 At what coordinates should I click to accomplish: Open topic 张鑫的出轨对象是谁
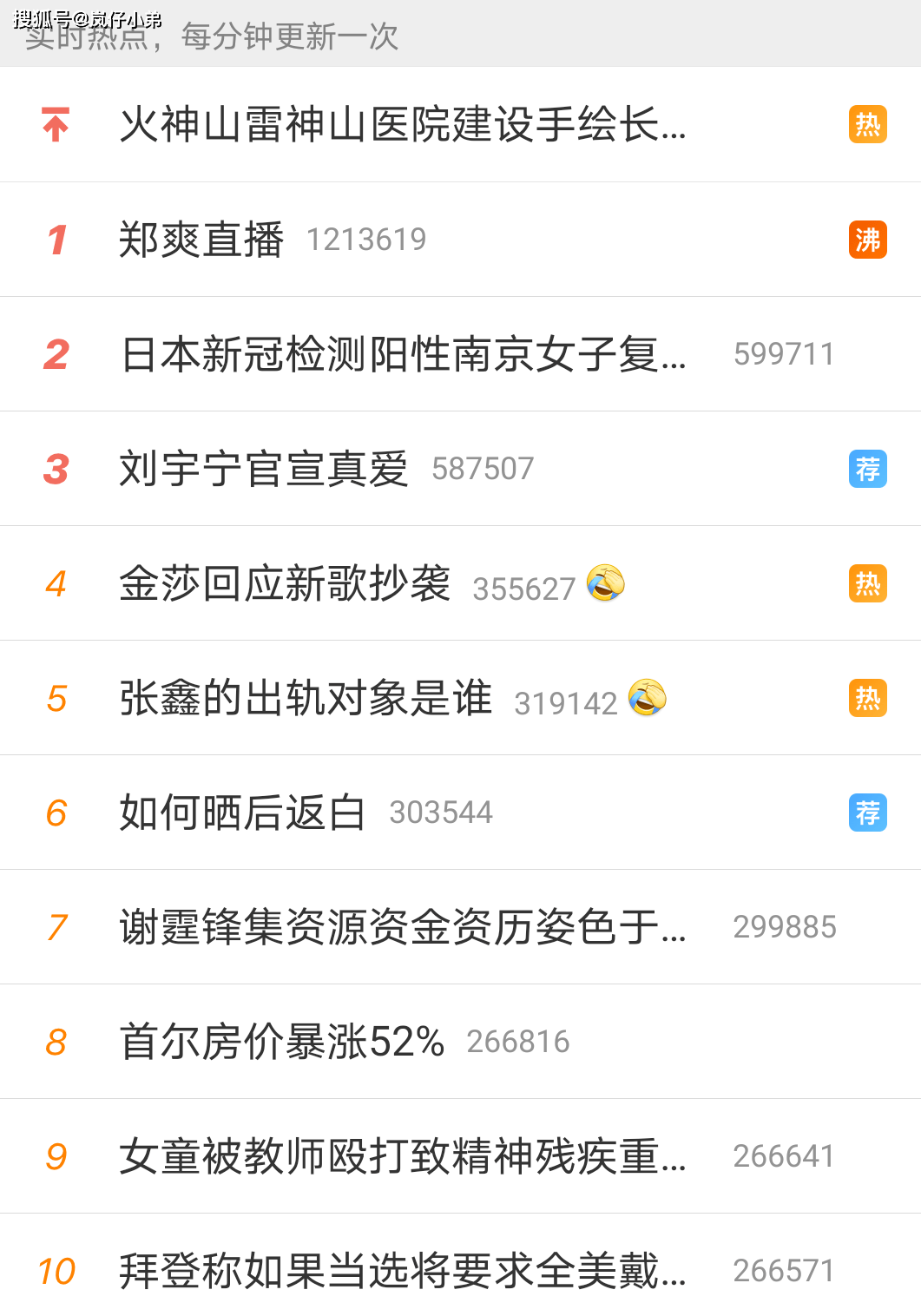tap(306, 698)
